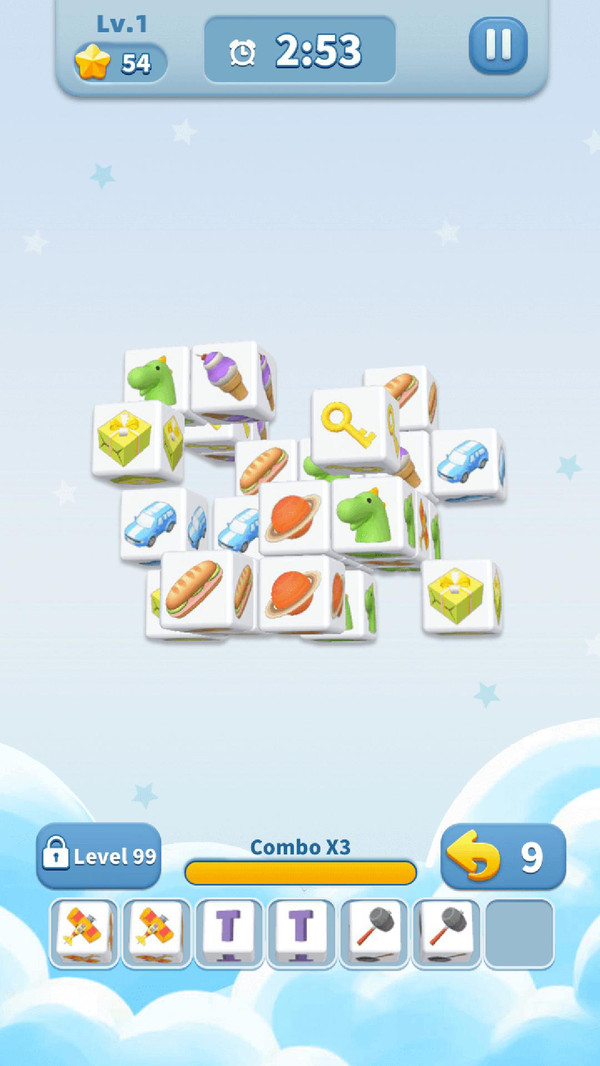Use the undo button with 9 left

503,857
